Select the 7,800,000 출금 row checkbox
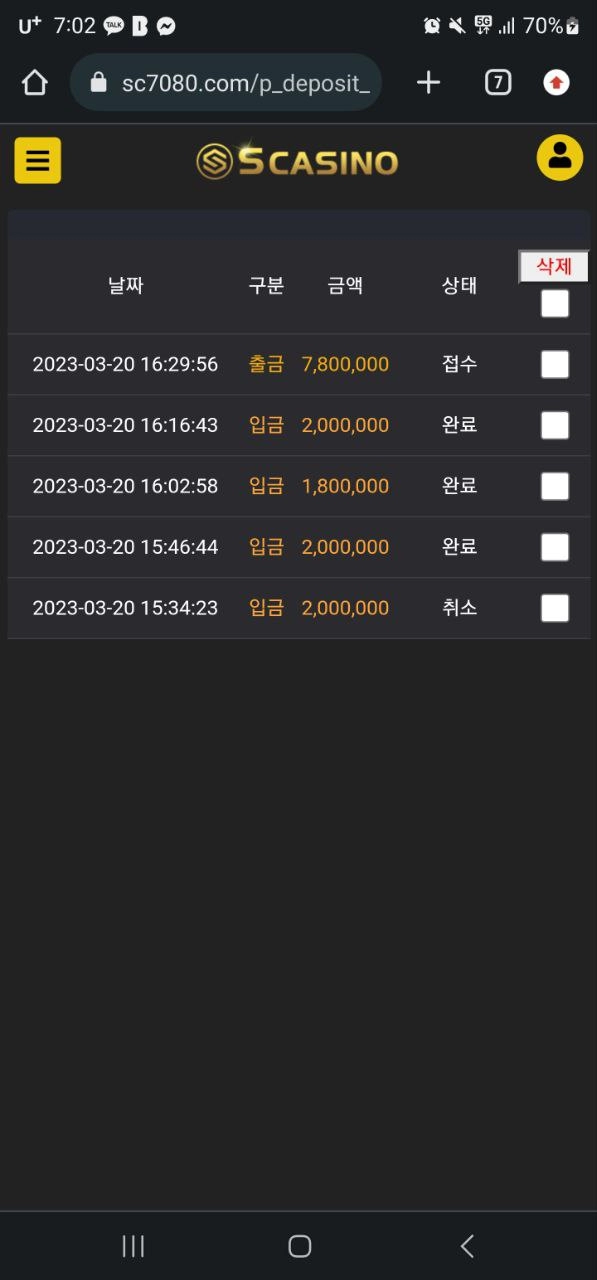Screen dimensions: 597x1280 555,364
